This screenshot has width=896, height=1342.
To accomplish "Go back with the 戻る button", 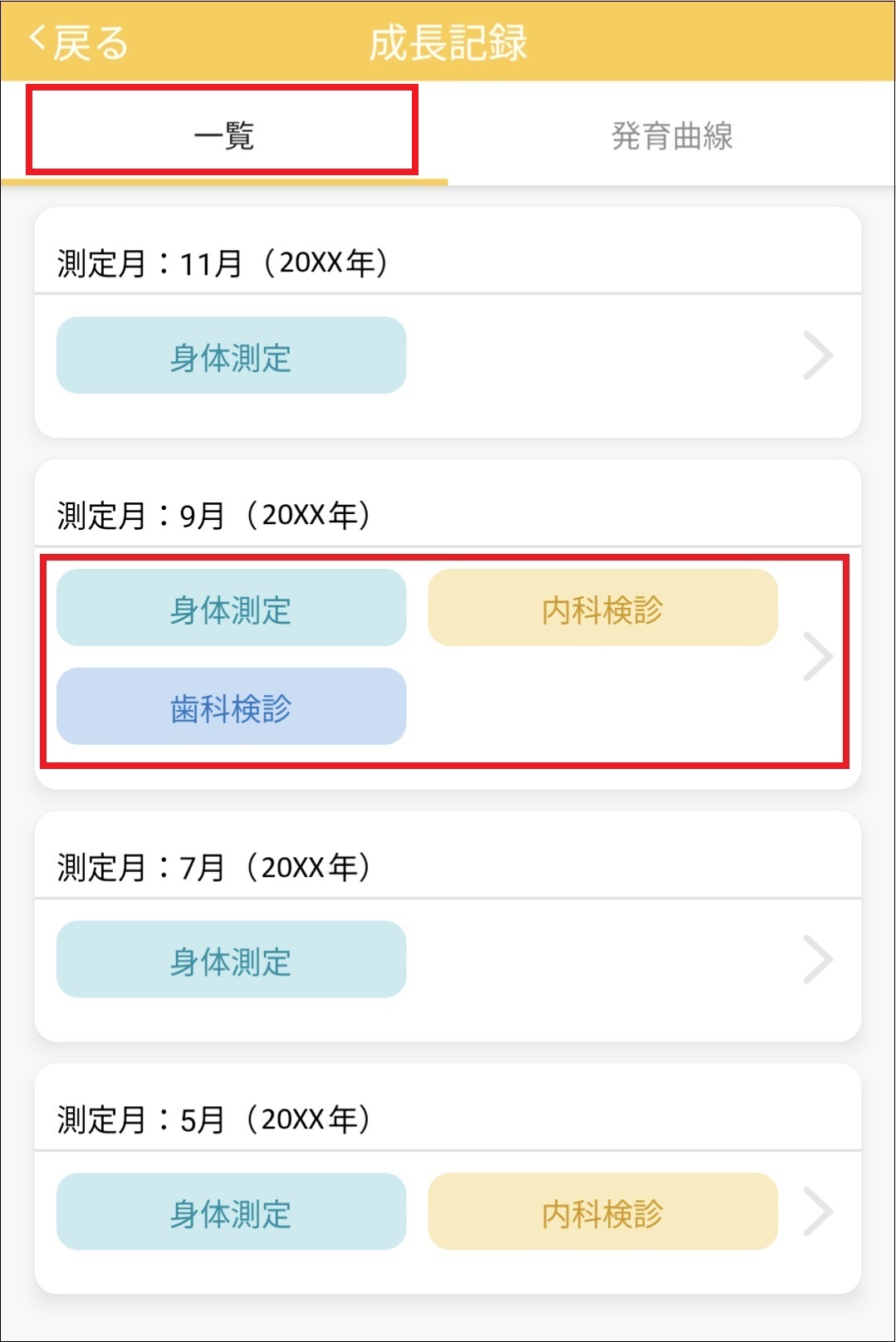I will [x=79, y=42].
